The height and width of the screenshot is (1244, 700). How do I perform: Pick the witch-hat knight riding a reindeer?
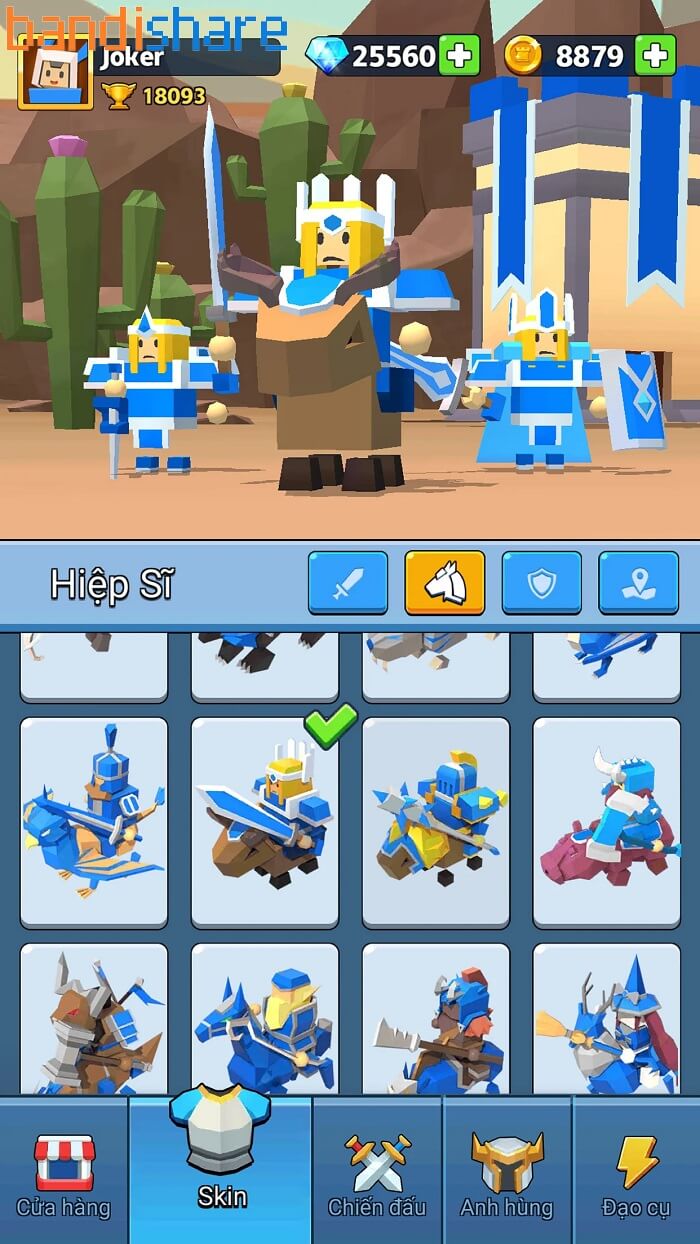[607, 1019]
